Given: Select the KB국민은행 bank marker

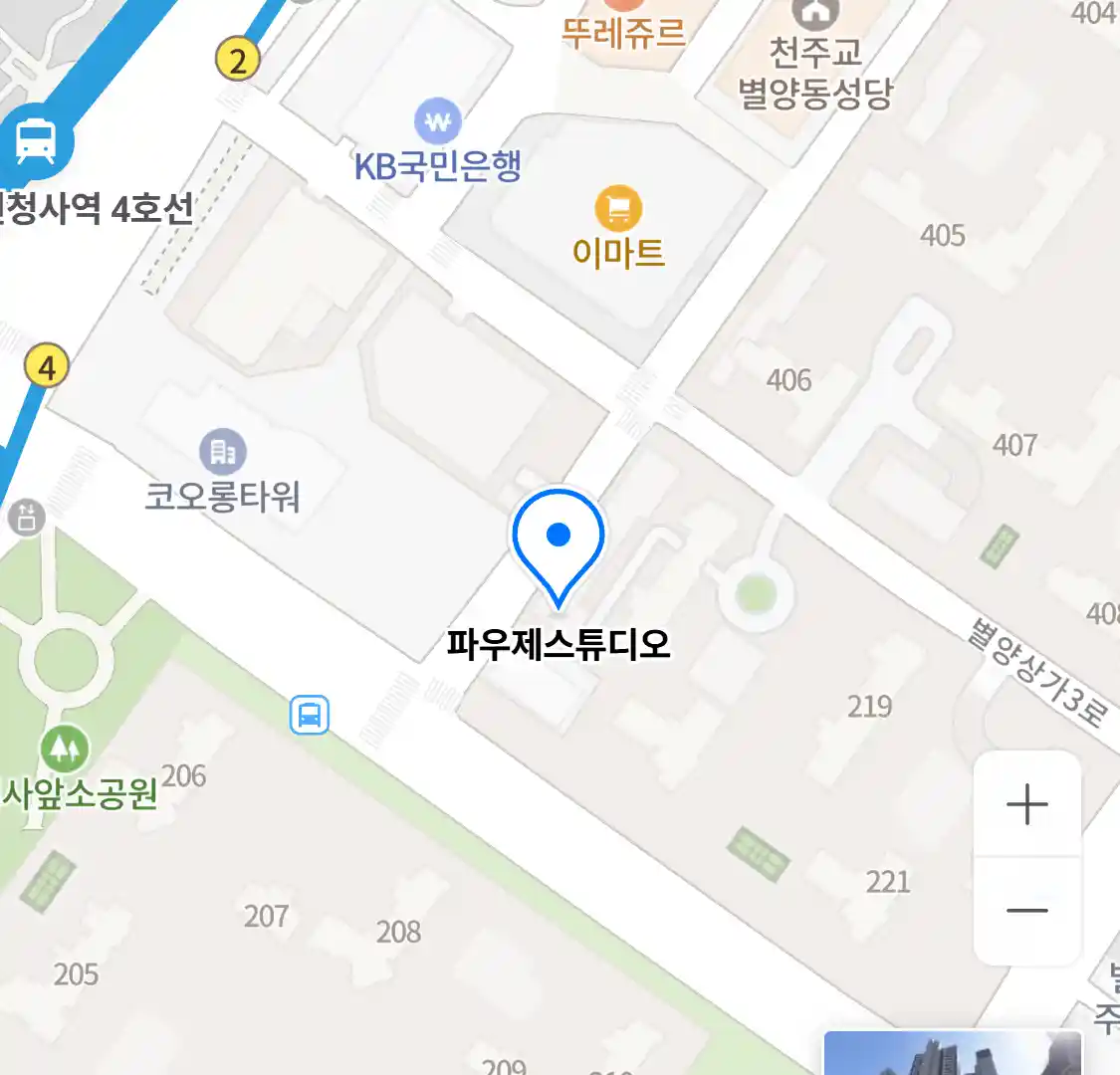Looking at the screenshot, I should click(437, 123).
